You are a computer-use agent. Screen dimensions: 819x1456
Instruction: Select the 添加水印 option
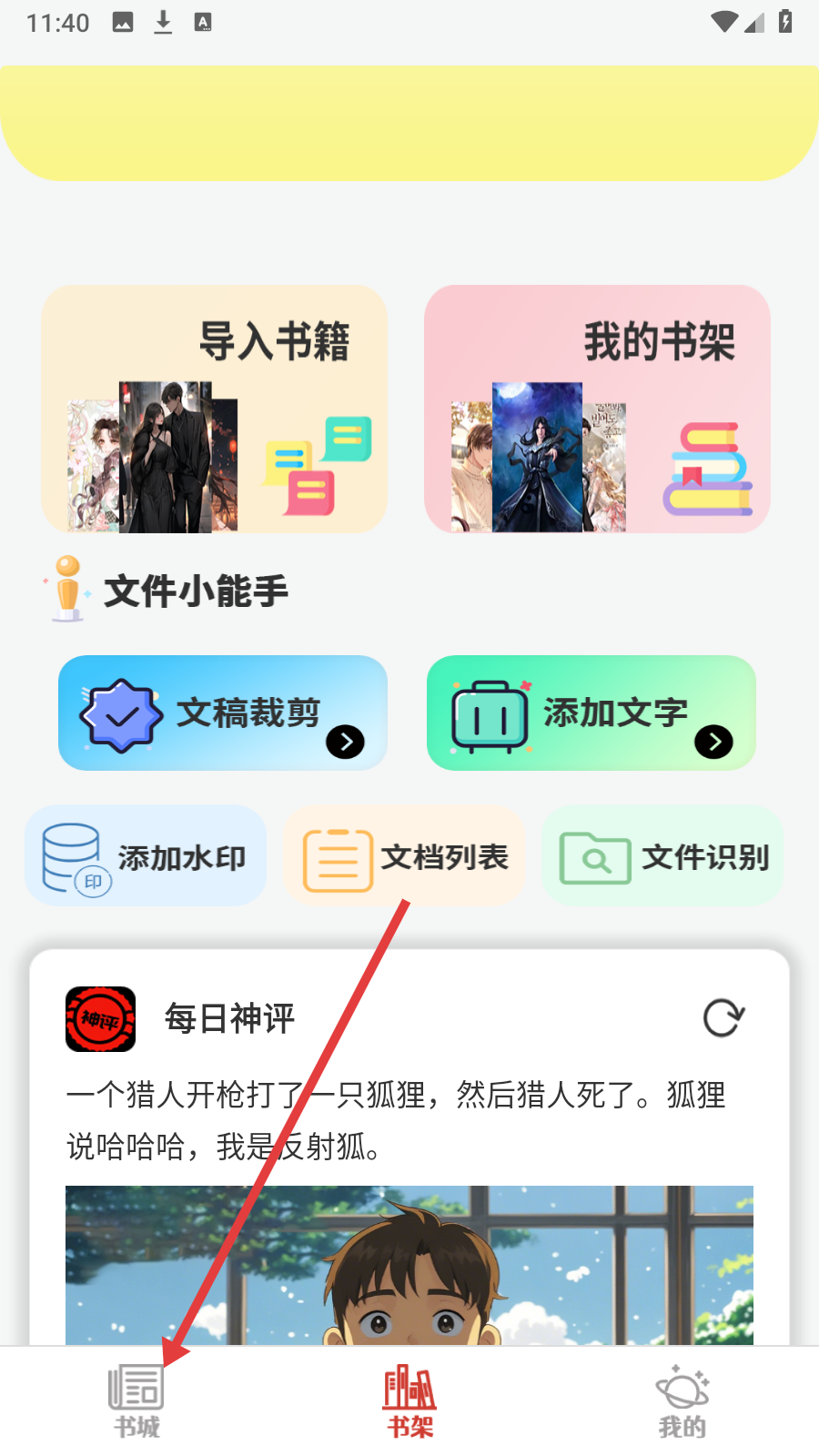146,856
